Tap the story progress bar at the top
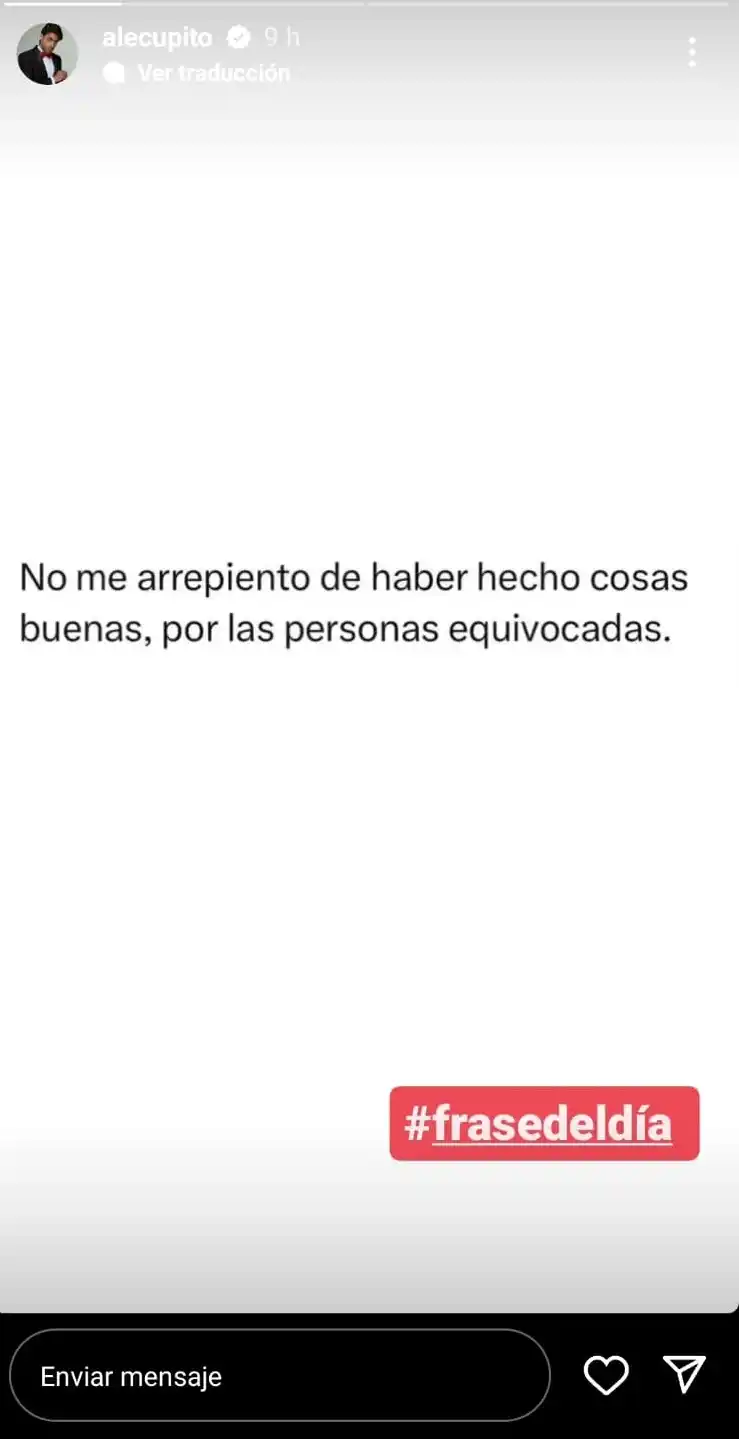 coord(369,5)
